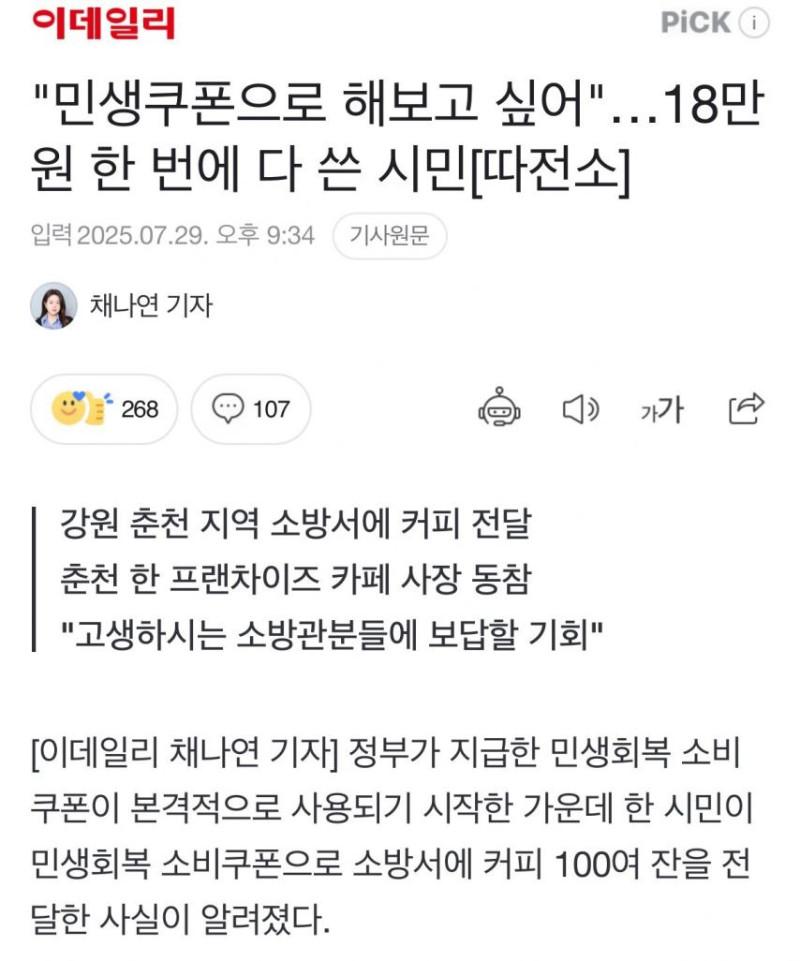The image size is (800, 961).
Task: Open the 107 comments
Action: (250, 409)
